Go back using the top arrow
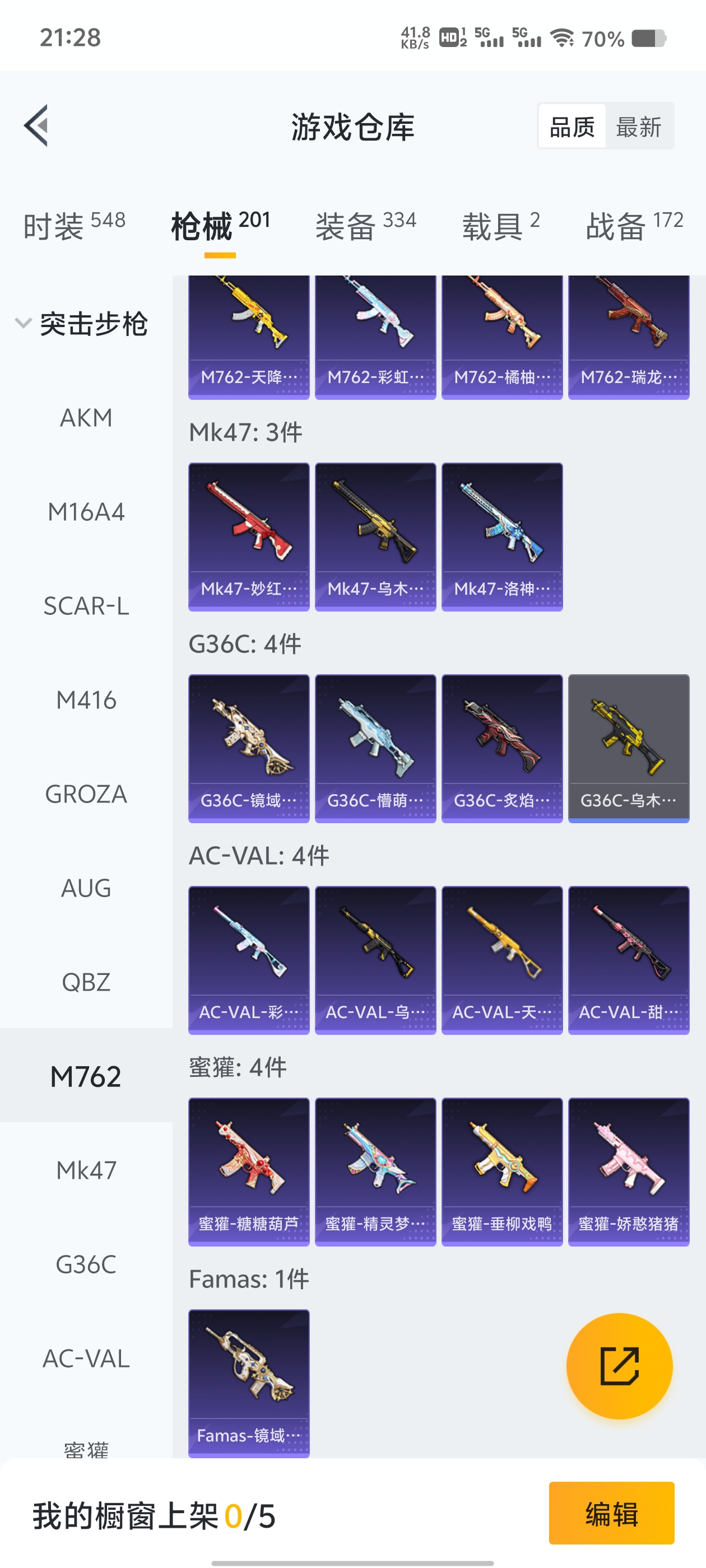The height and width of the screenshot is (1568, 706). (36, 126)
